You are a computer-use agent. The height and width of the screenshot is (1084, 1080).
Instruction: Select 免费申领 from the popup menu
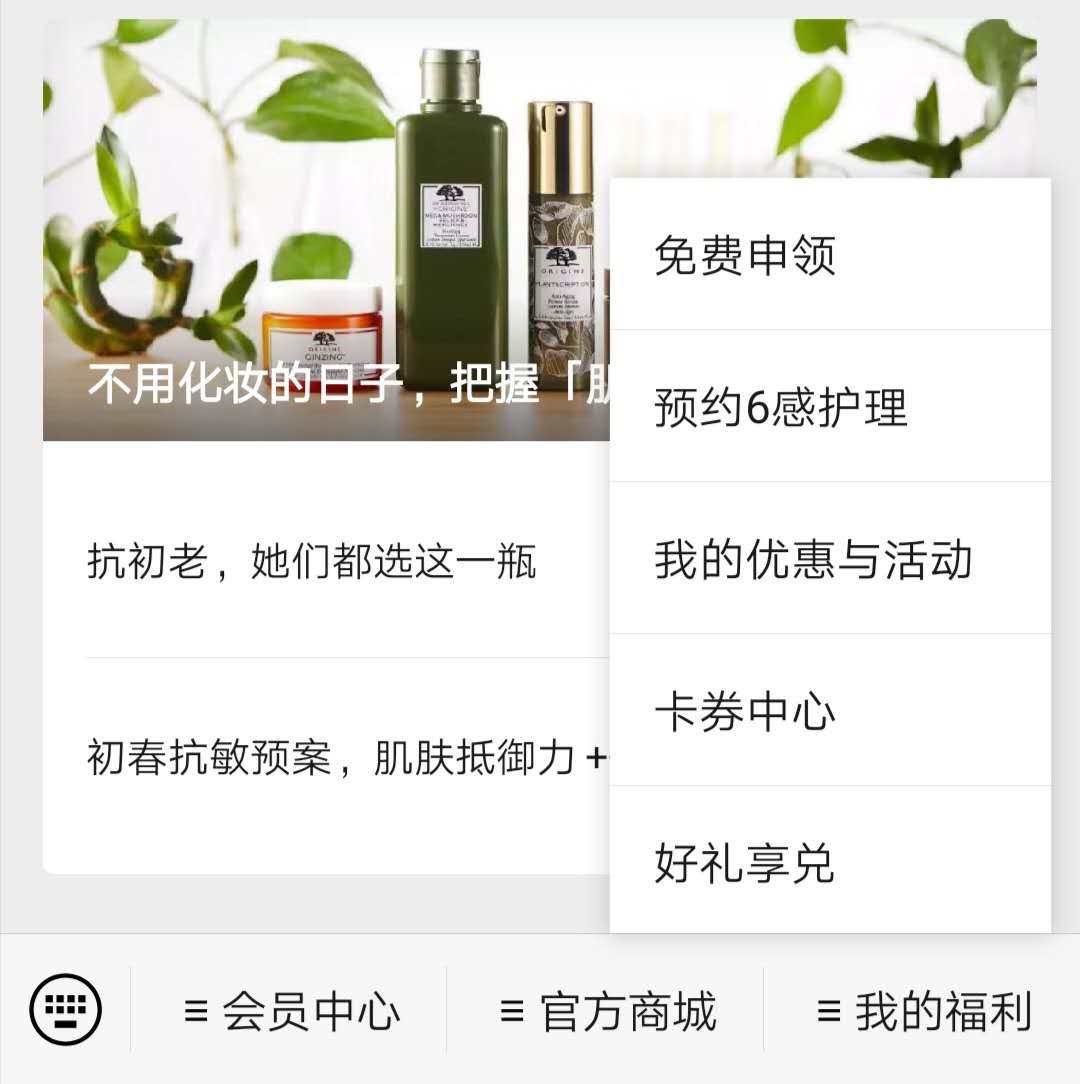pos(828,258)
